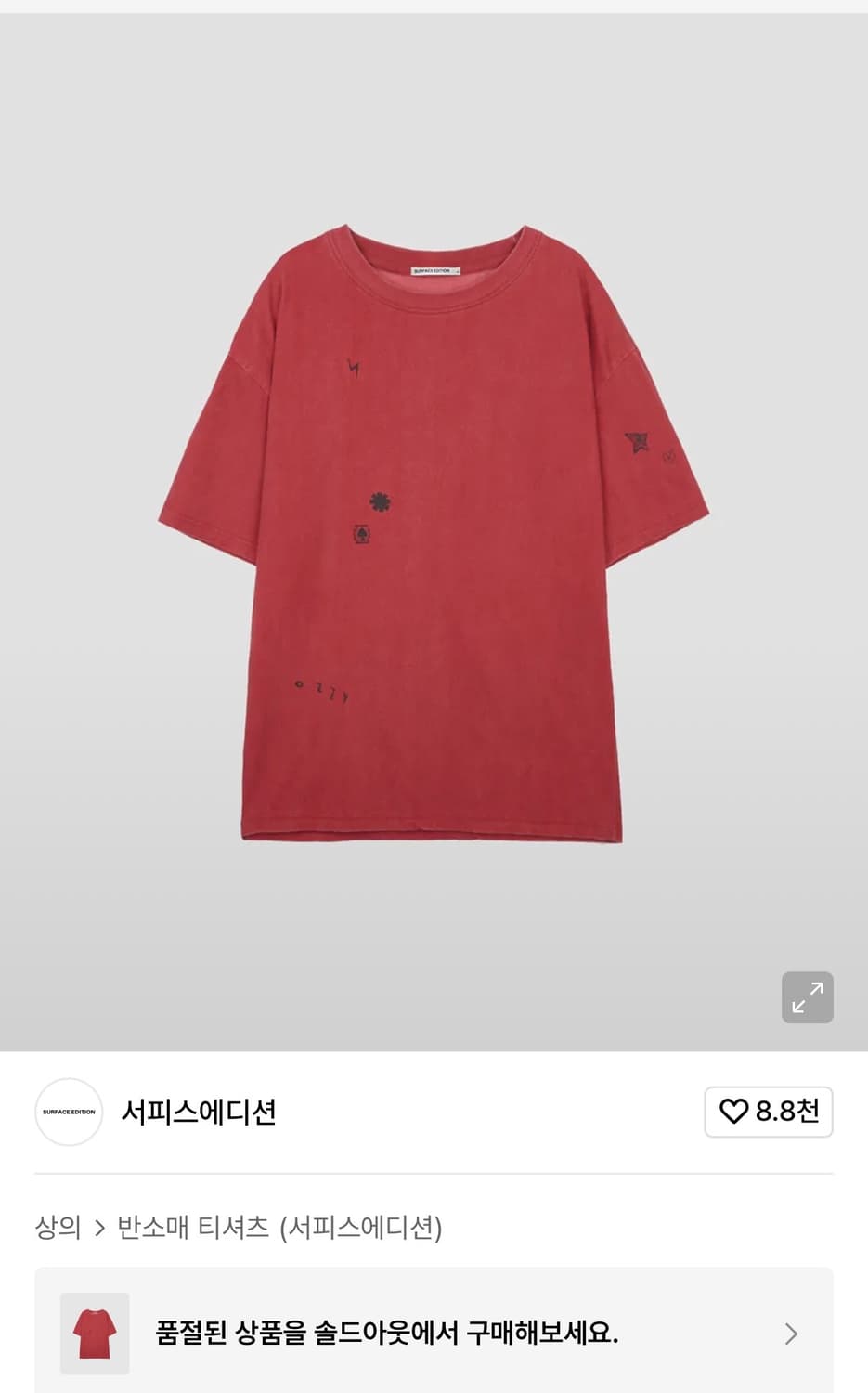This screenshot has height=1393, width=868.
Task: Tap the heart outline to favorite the tee
Action: pos(735,1112)
